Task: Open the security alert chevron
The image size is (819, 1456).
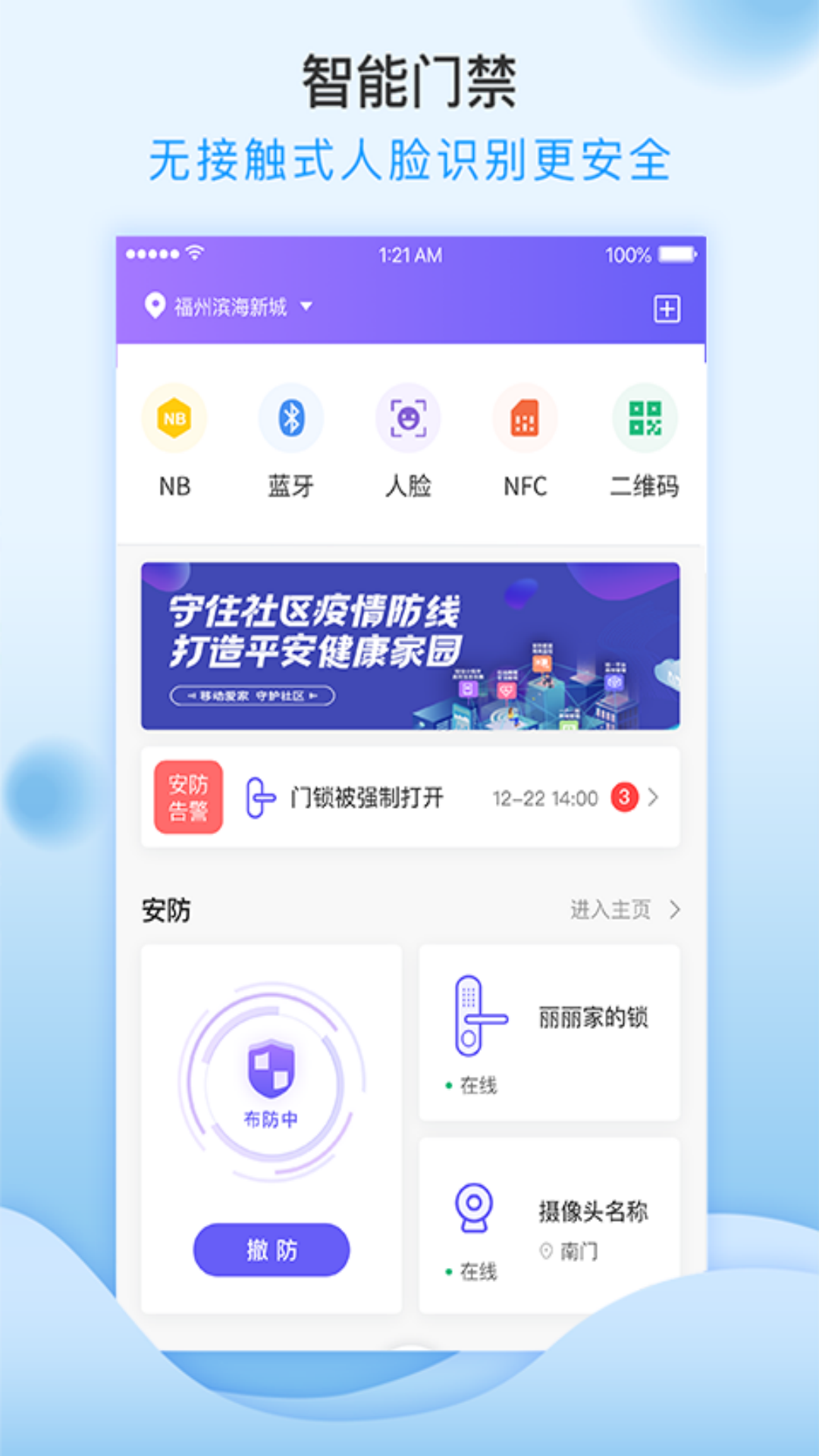Action: pos(657,797)
